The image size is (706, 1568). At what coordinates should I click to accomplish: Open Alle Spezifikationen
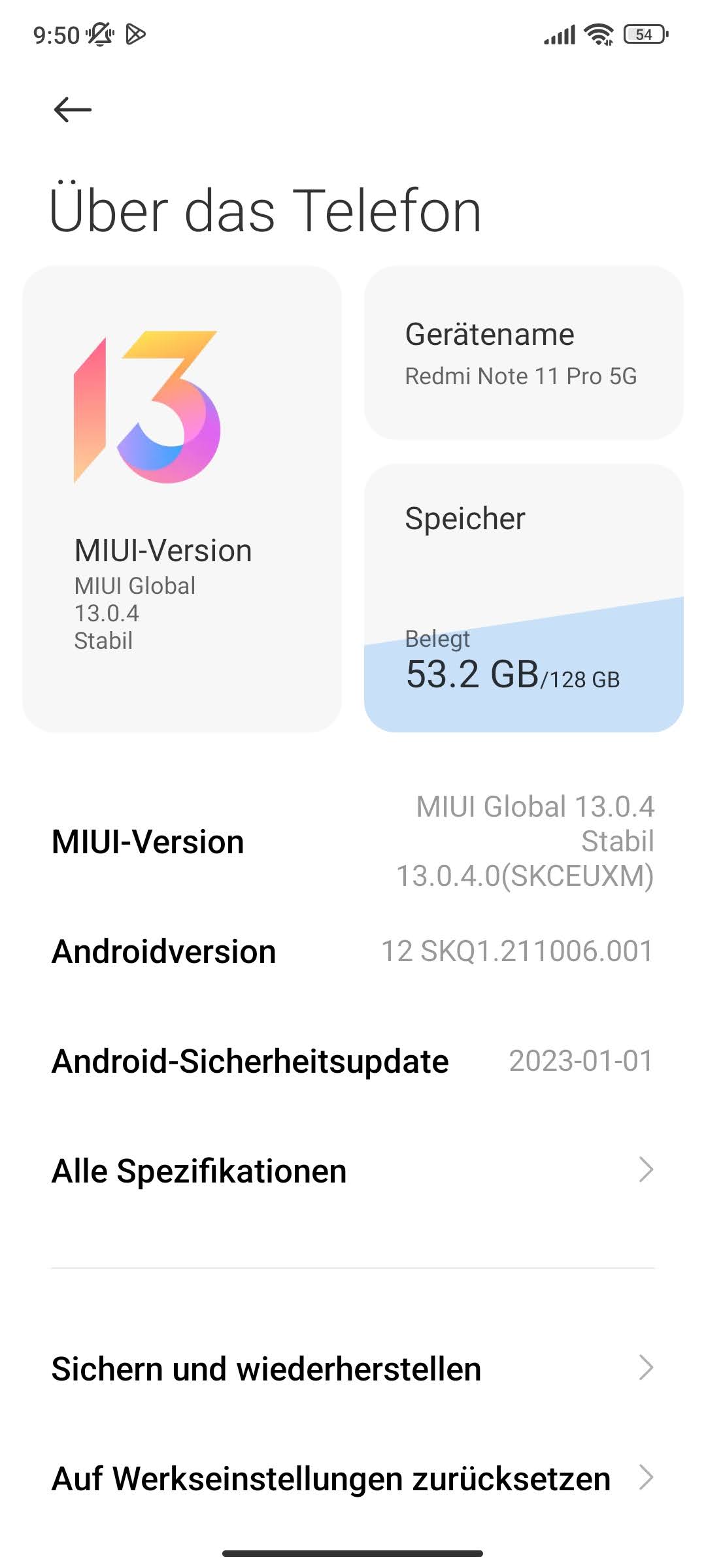point(353,1170)
